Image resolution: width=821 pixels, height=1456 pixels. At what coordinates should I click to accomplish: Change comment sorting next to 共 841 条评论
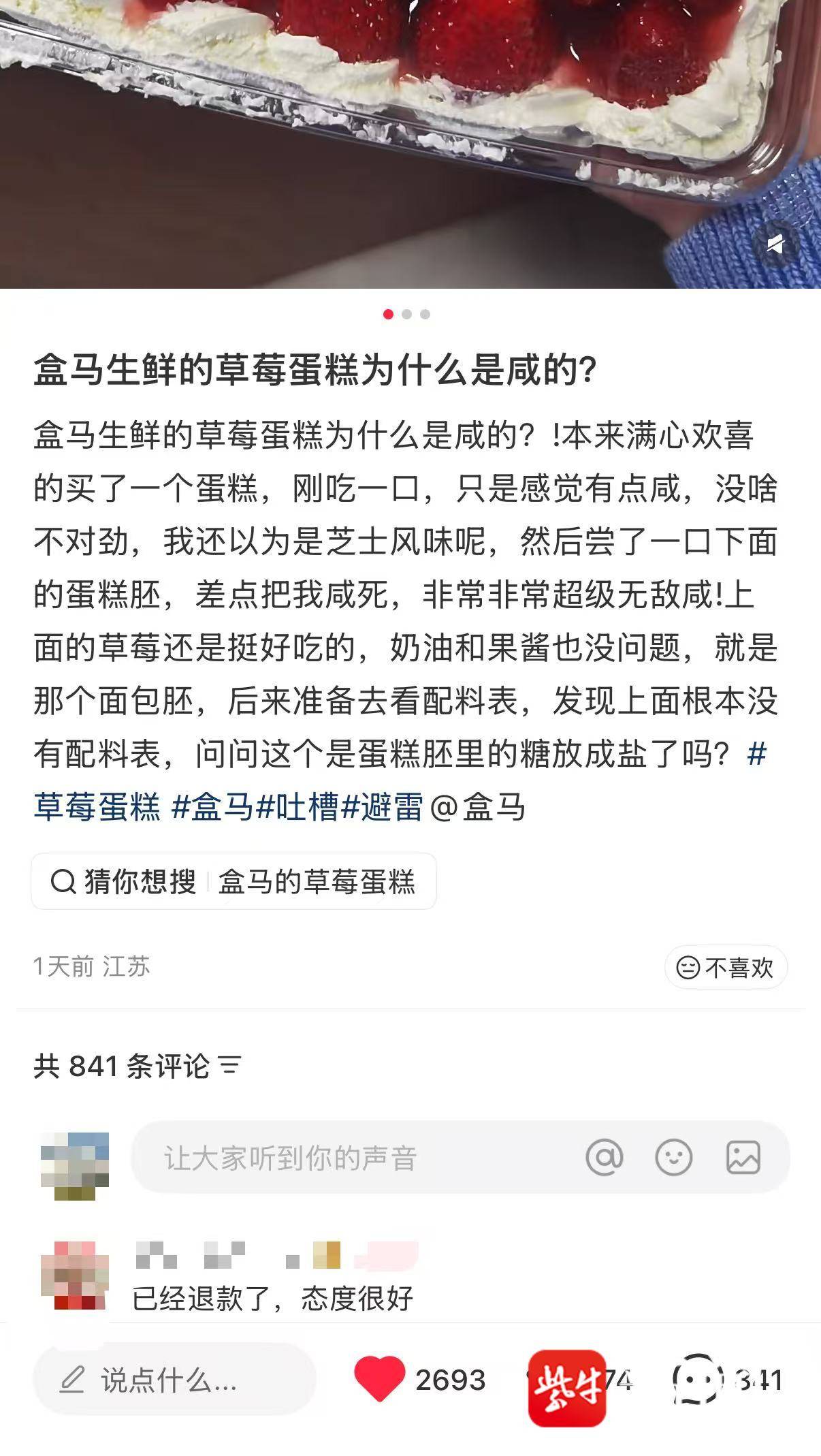click(x=230, y=1066)
